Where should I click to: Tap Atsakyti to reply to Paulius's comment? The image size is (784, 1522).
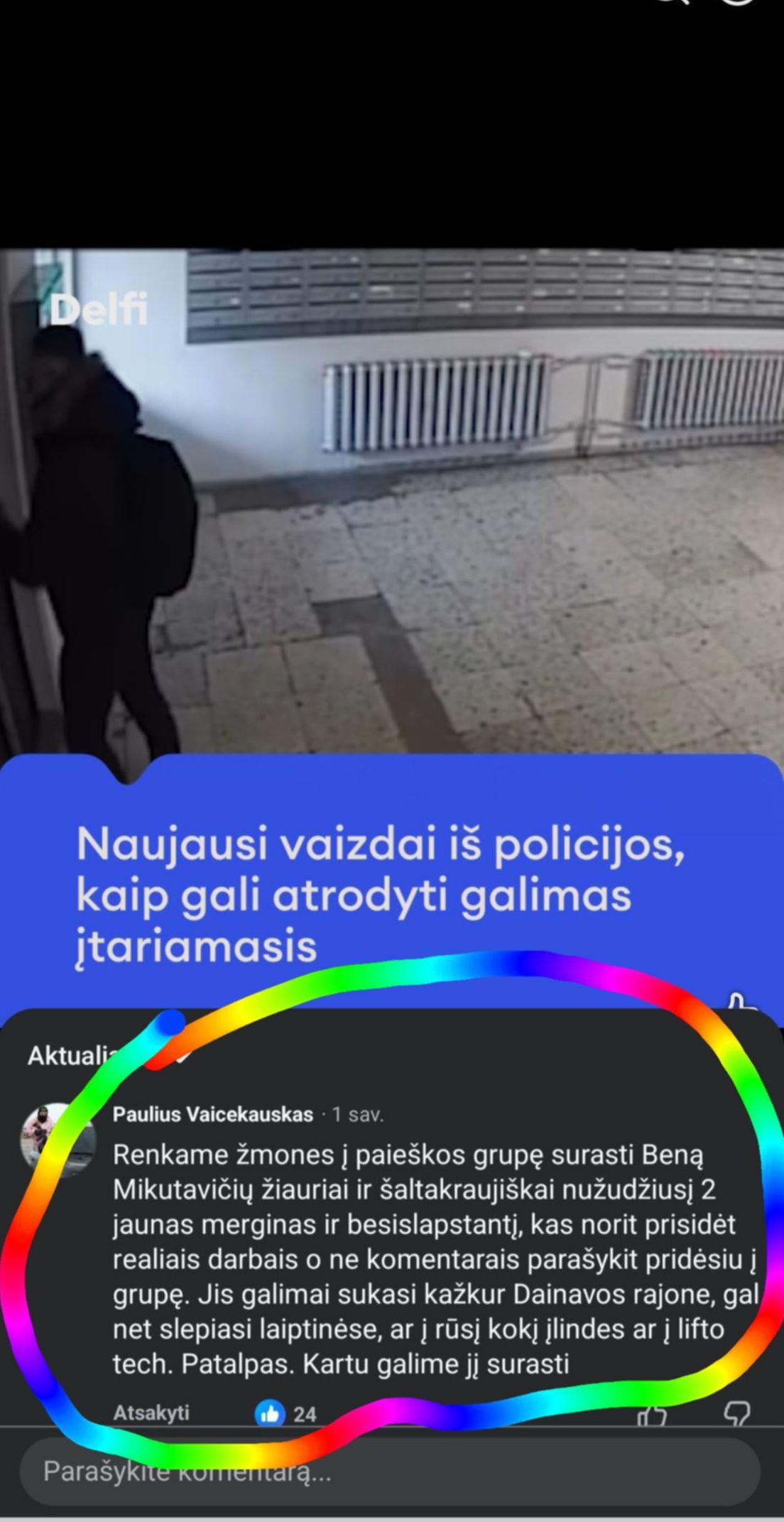(151, 1412)
